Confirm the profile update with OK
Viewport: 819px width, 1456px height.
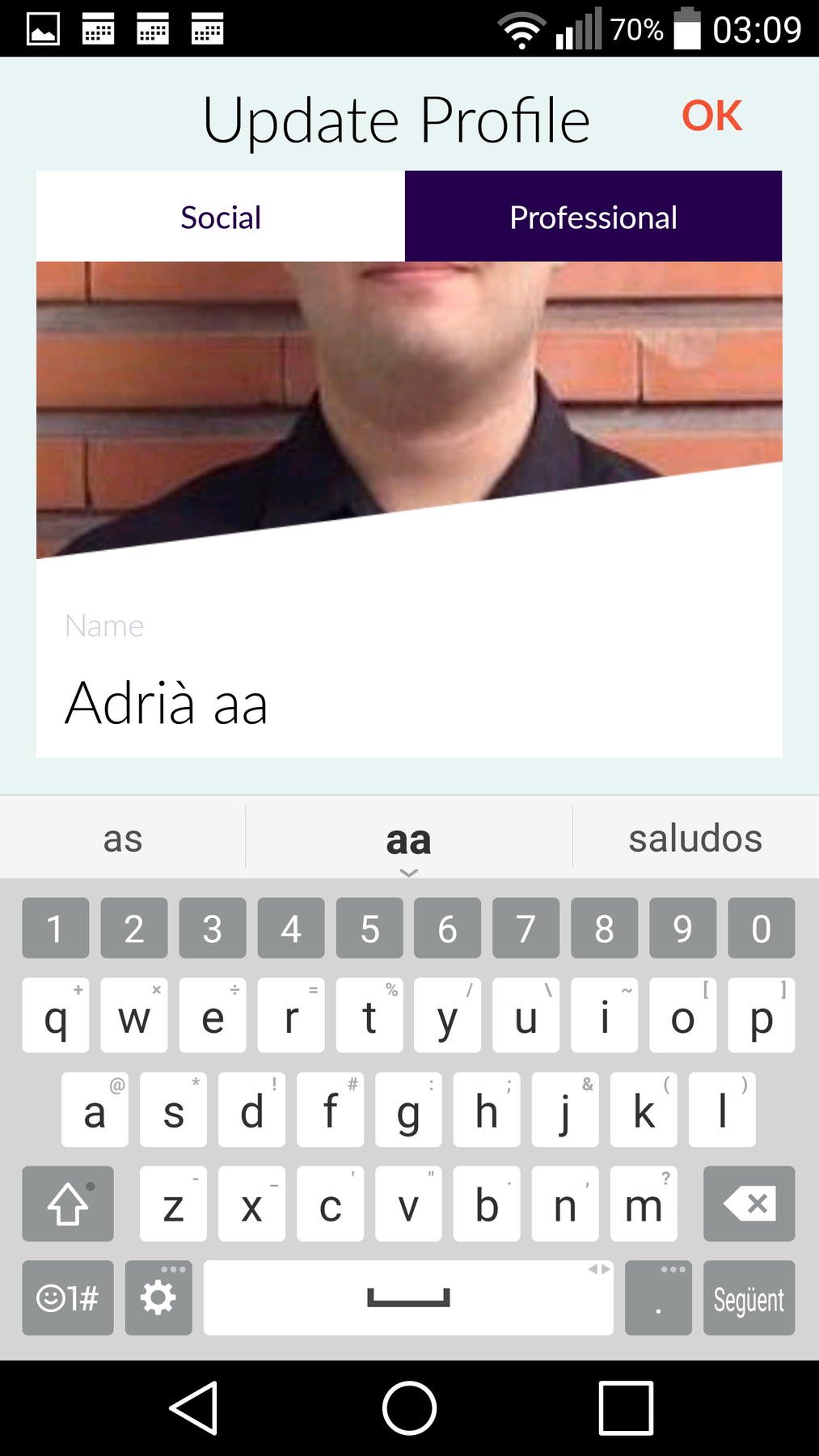click(x=711, y=116)
